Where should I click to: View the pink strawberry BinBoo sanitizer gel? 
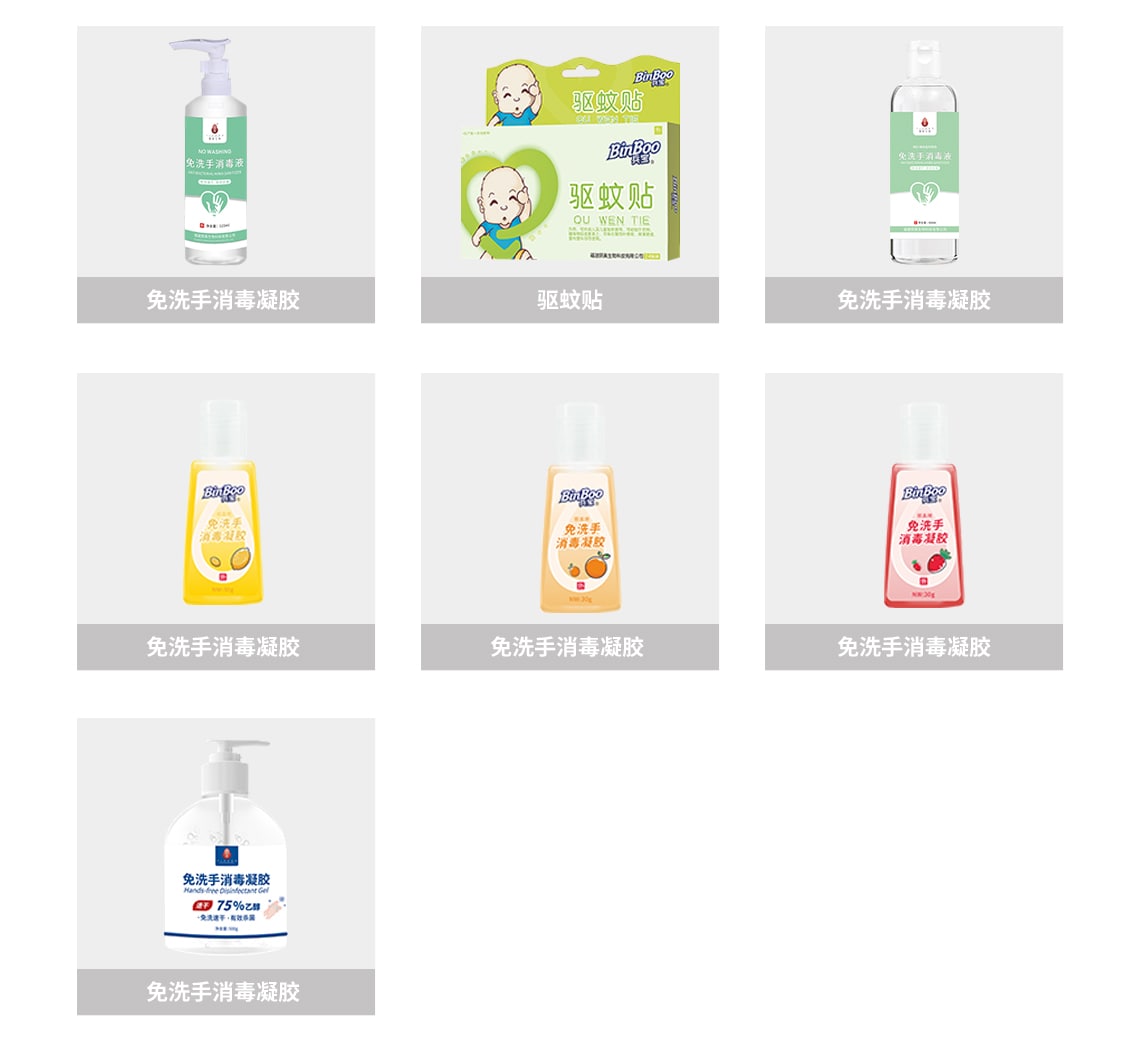pos(913,505)
